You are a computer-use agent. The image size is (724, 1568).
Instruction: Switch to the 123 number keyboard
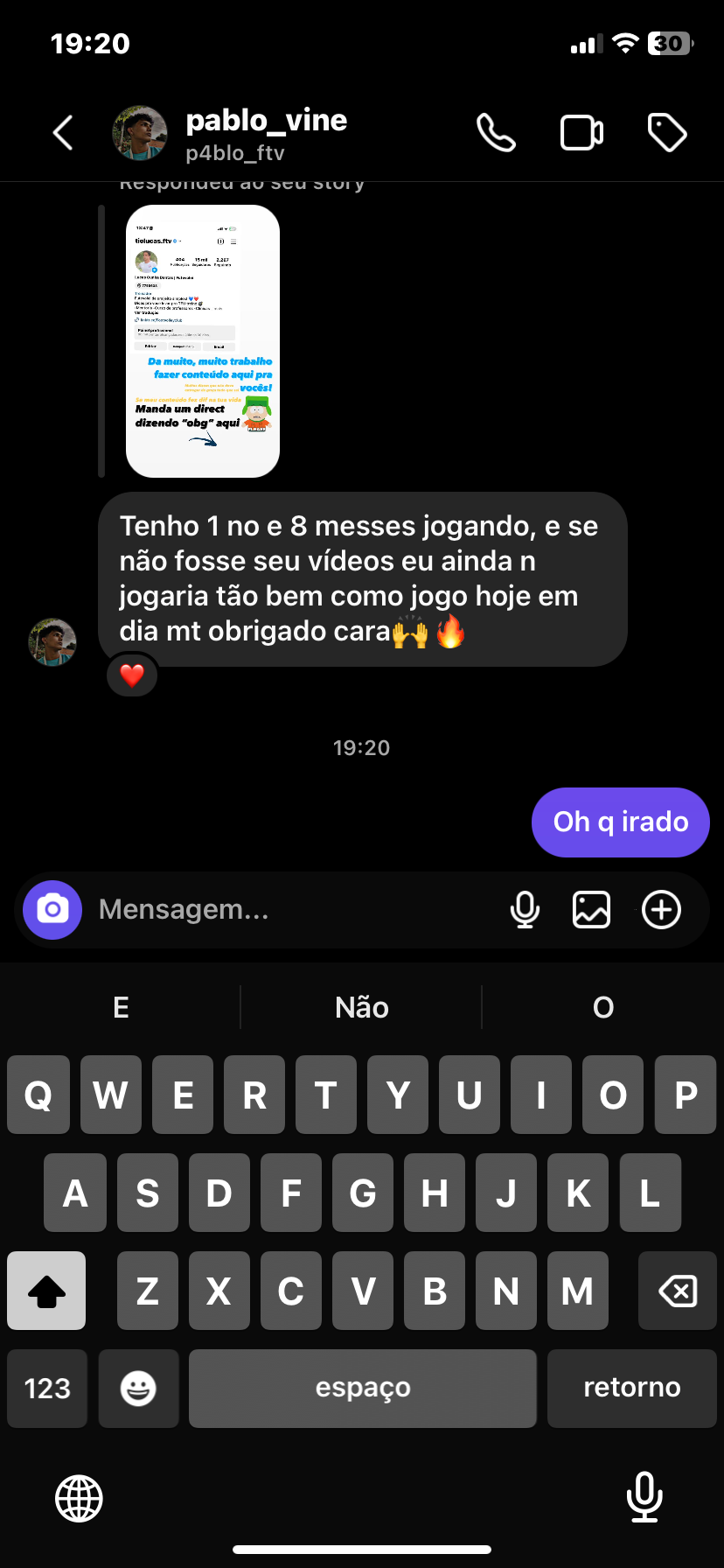tap(47, 1389)
